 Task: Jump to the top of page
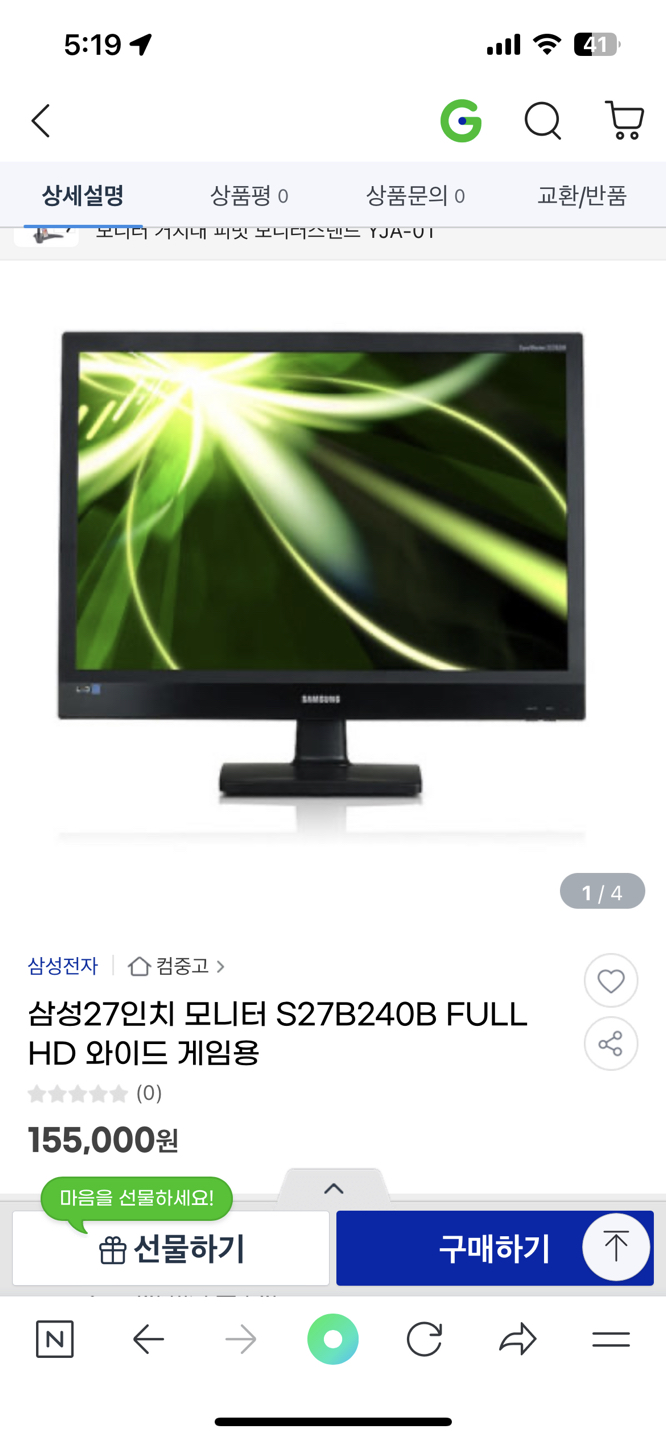click(616, 1247)
